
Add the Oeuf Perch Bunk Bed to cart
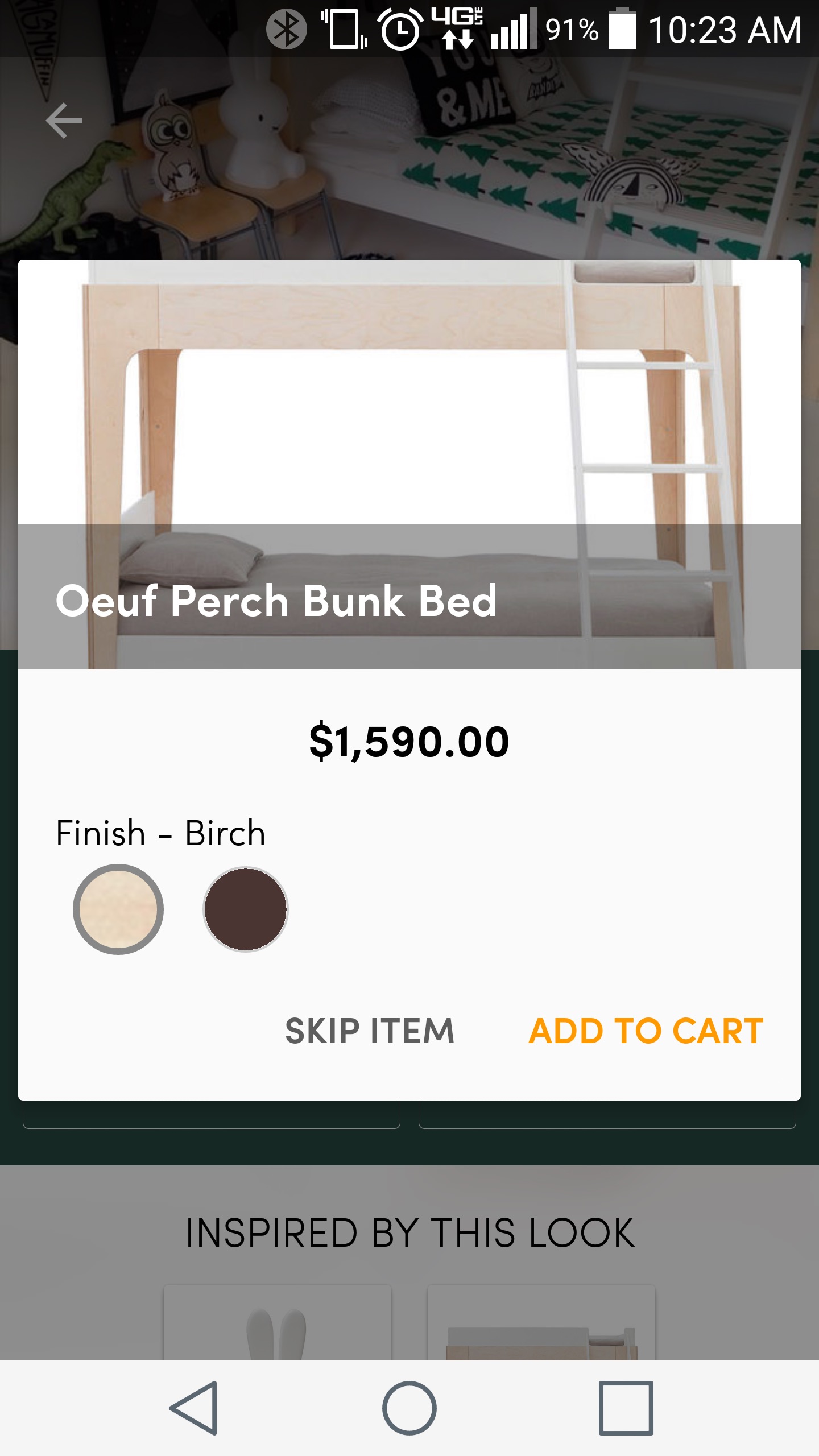click(x=646, y=1031)
